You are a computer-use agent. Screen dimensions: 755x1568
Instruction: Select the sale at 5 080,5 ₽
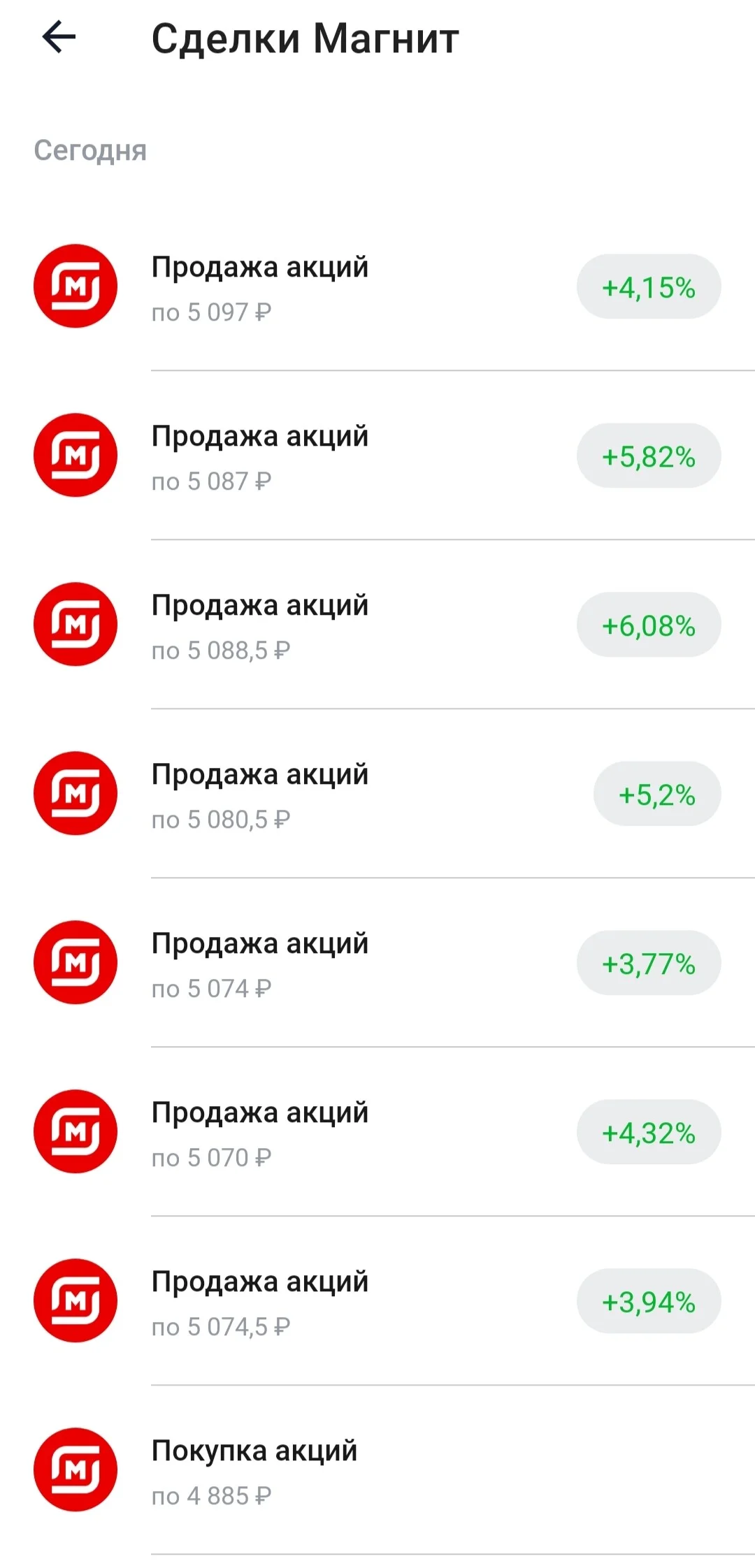pyautogui.click(x=377, y=794)
